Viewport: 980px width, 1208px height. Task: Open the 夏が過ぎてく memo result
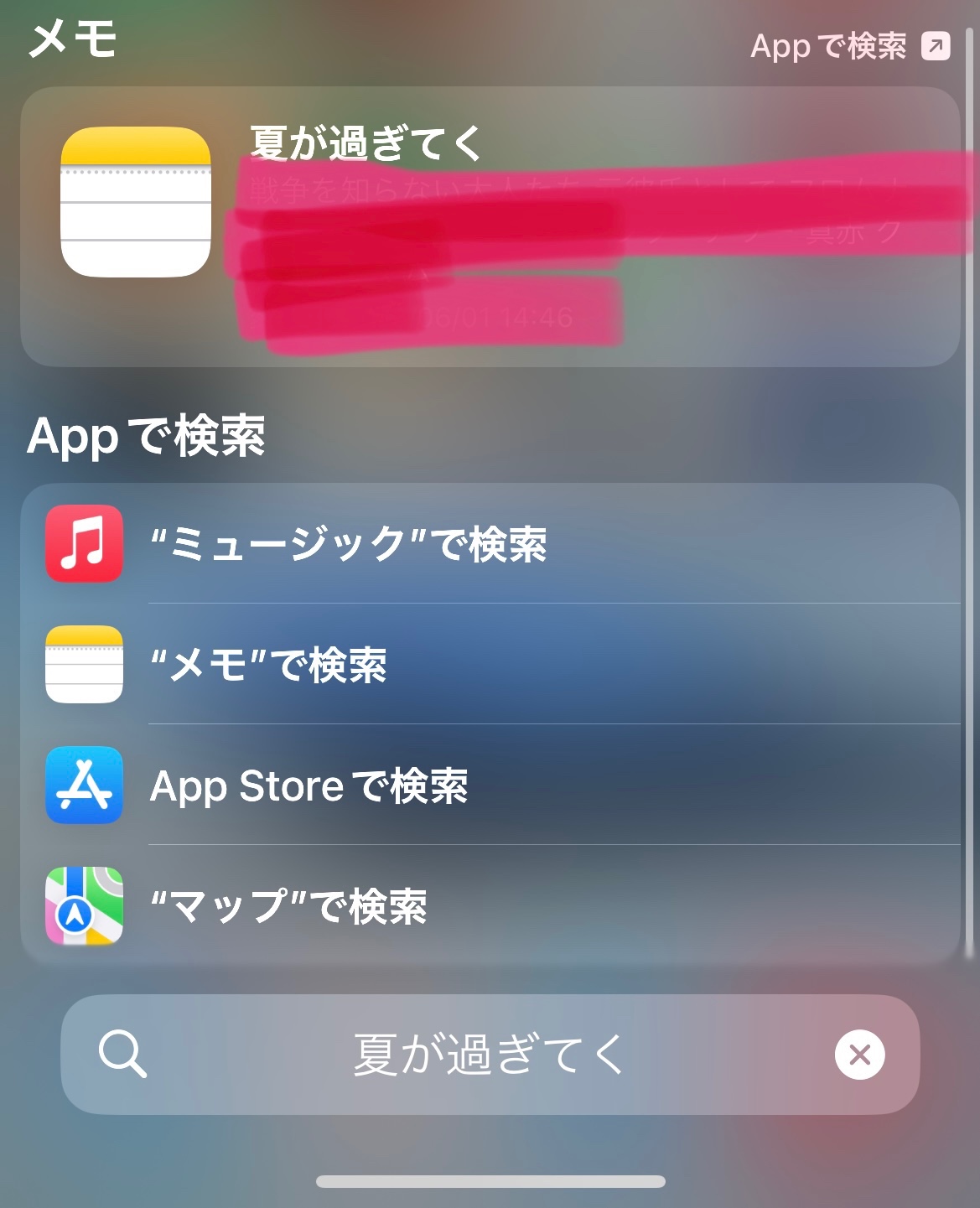pos(490,226)
